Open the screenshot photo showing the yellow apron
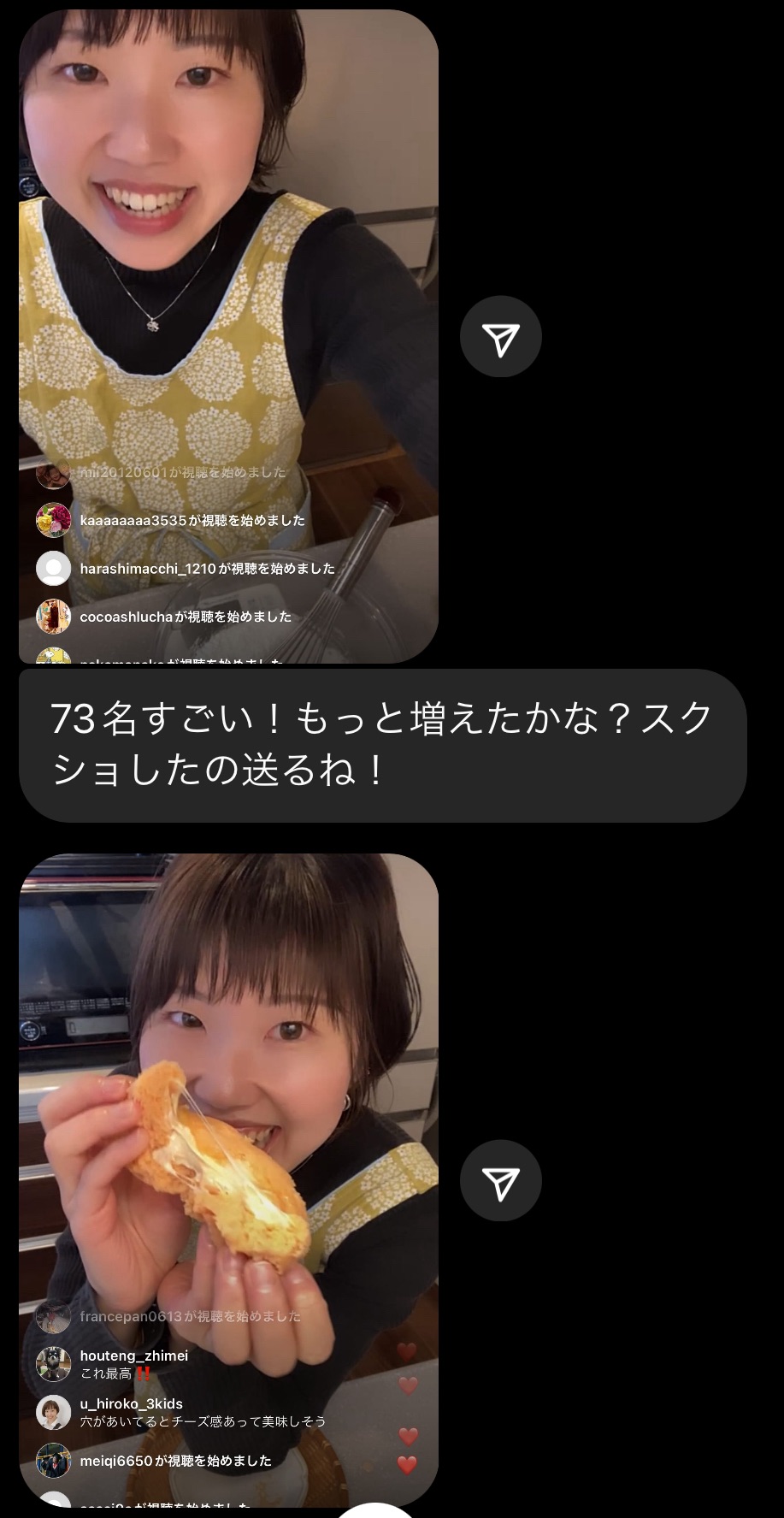Screen dimensions: 784x1518 point(228,336)
